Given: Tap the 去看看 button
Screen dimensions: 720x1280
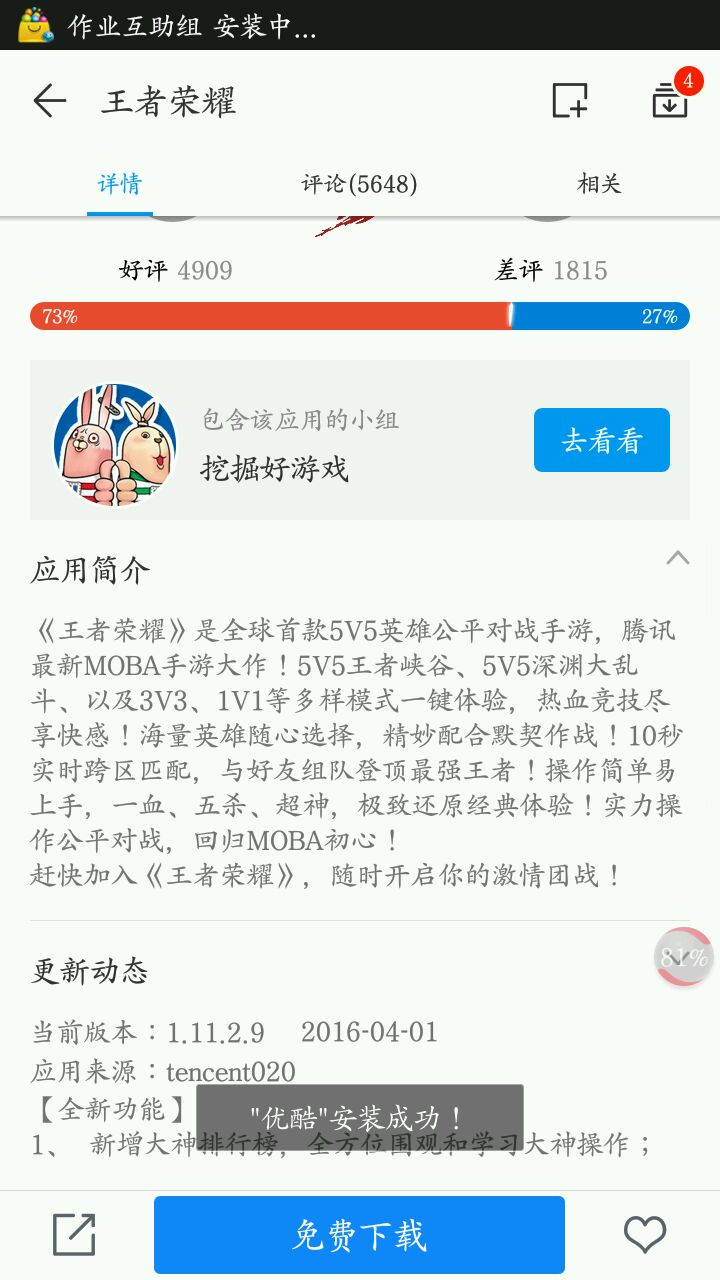Looking at the screenshot, I should [601, 440].
